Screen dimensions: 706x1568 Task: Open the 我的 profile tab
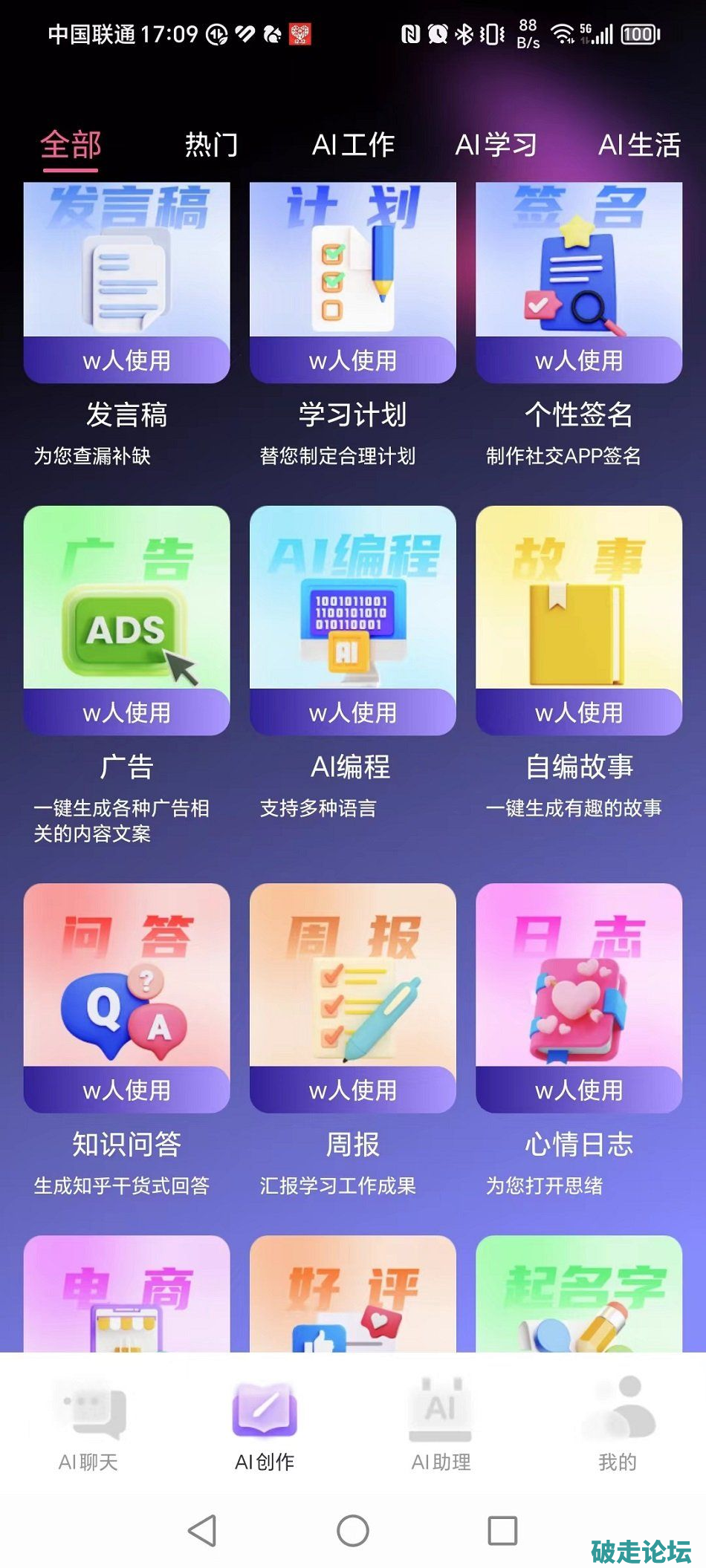618,1424
